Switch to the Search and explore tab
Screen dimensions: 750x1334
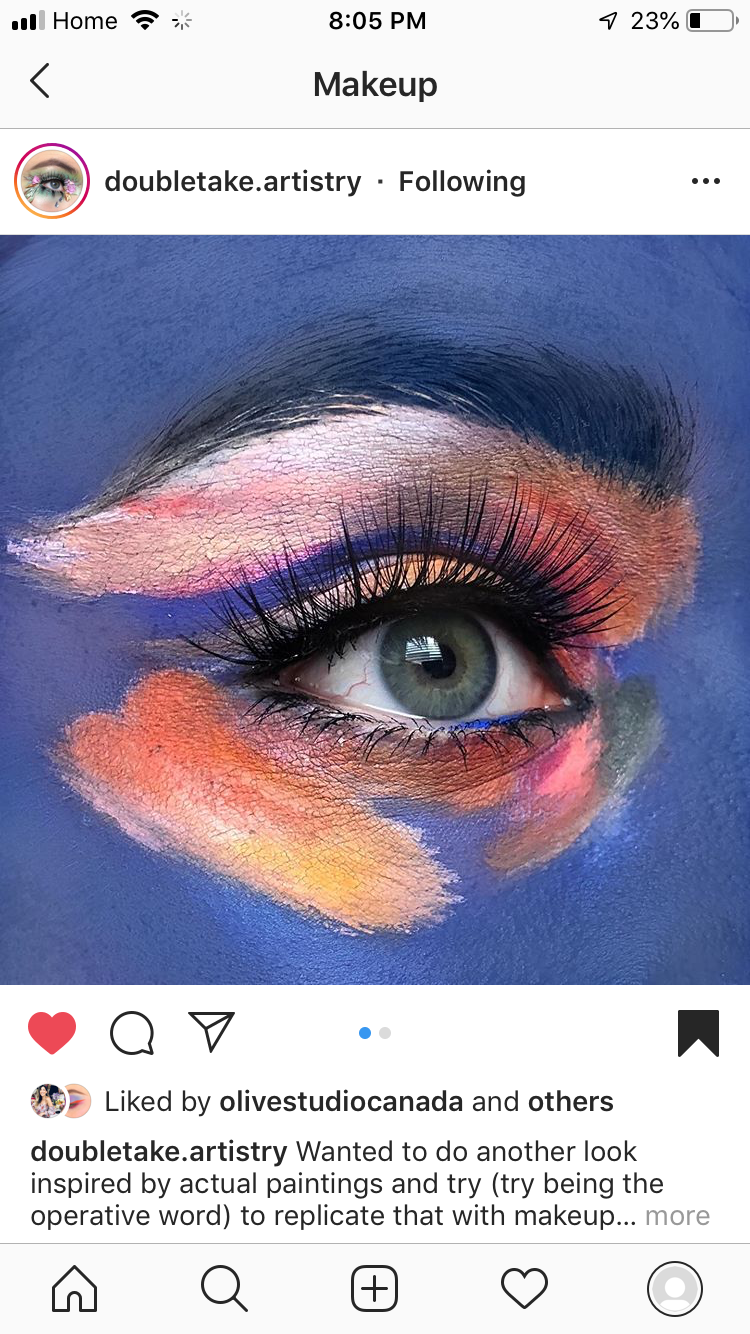(x=224, y=1289)
